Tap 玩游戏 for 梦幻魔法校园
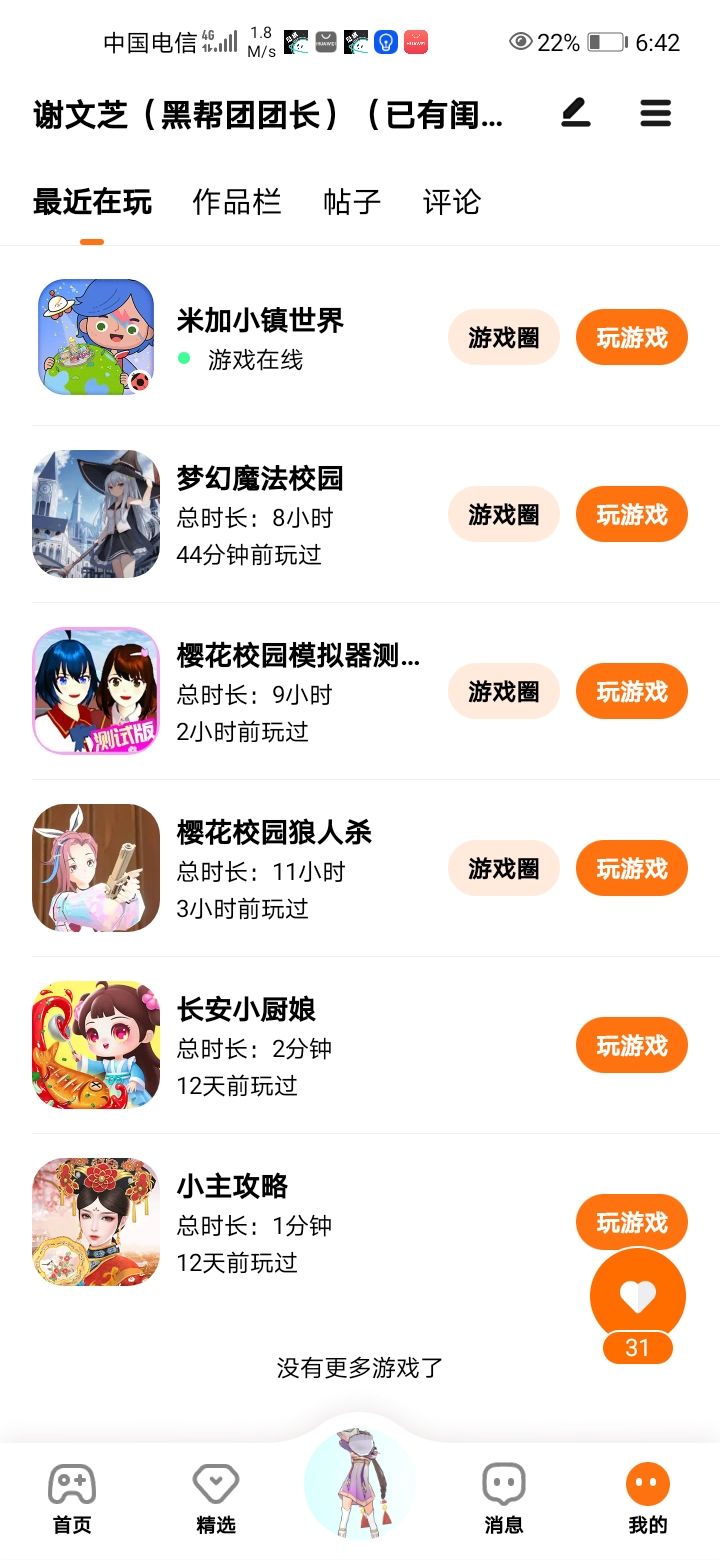Screen dimensions: 720x1560 click(x=631, y=515)
